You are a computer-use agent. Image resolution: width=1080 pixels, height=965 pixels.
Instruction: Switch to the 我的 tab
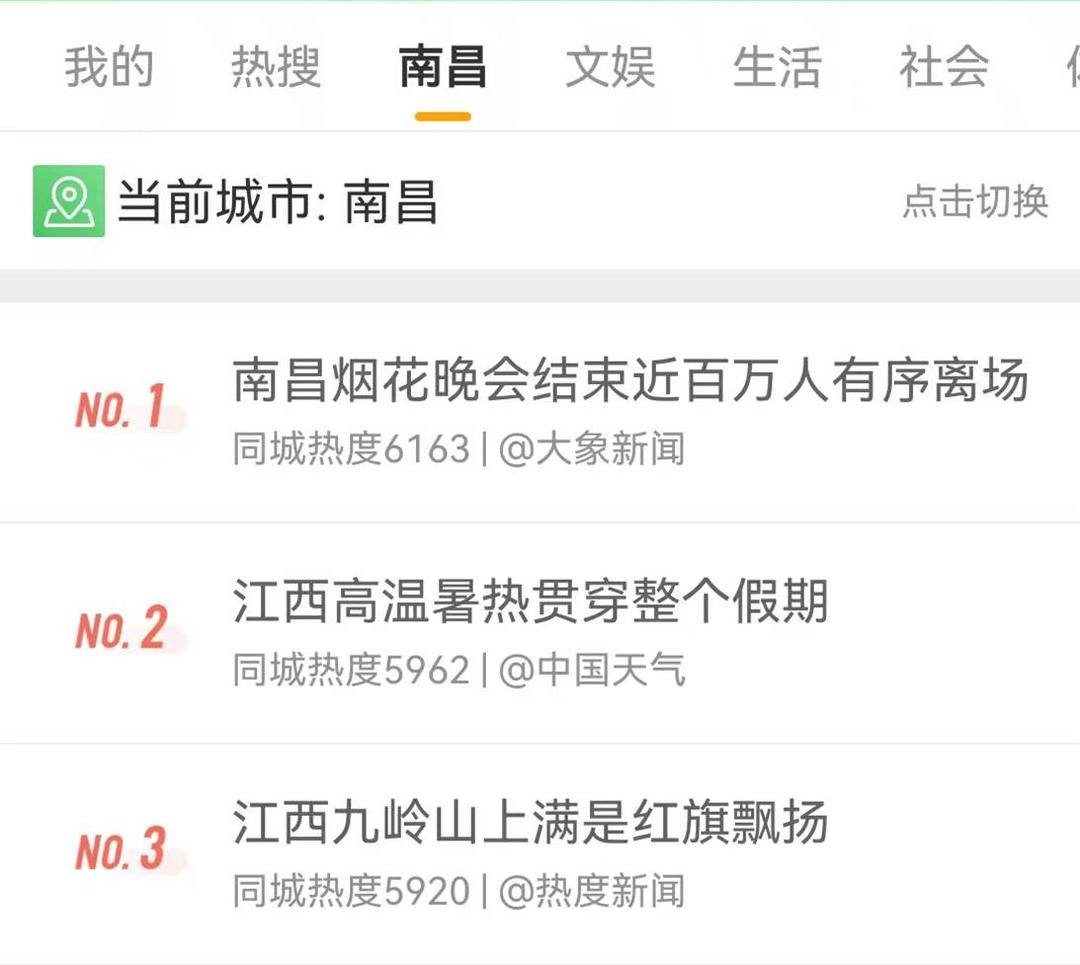109,67
